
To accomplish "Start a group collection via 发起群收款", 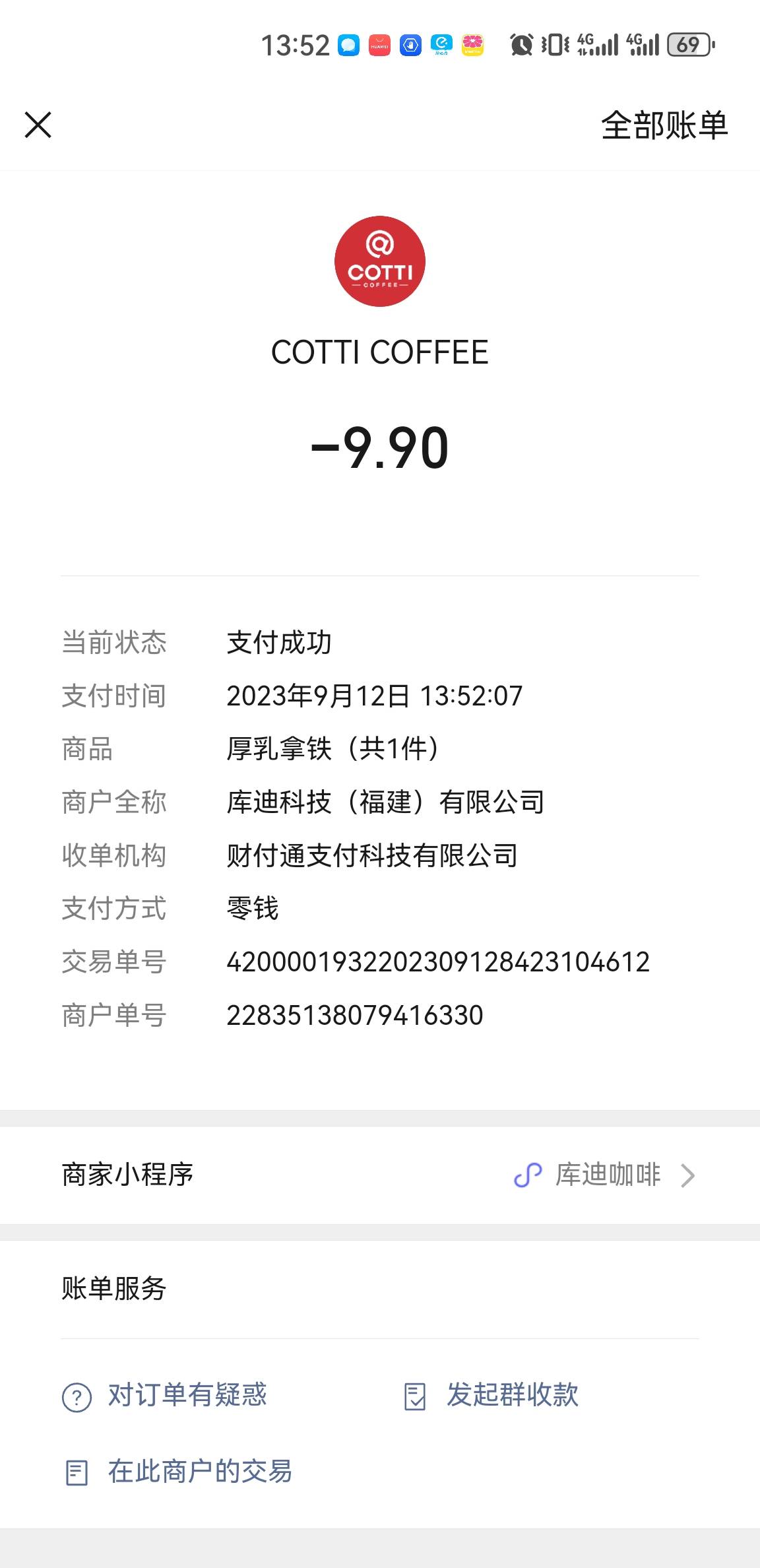I will click(x=491, y=1395).
